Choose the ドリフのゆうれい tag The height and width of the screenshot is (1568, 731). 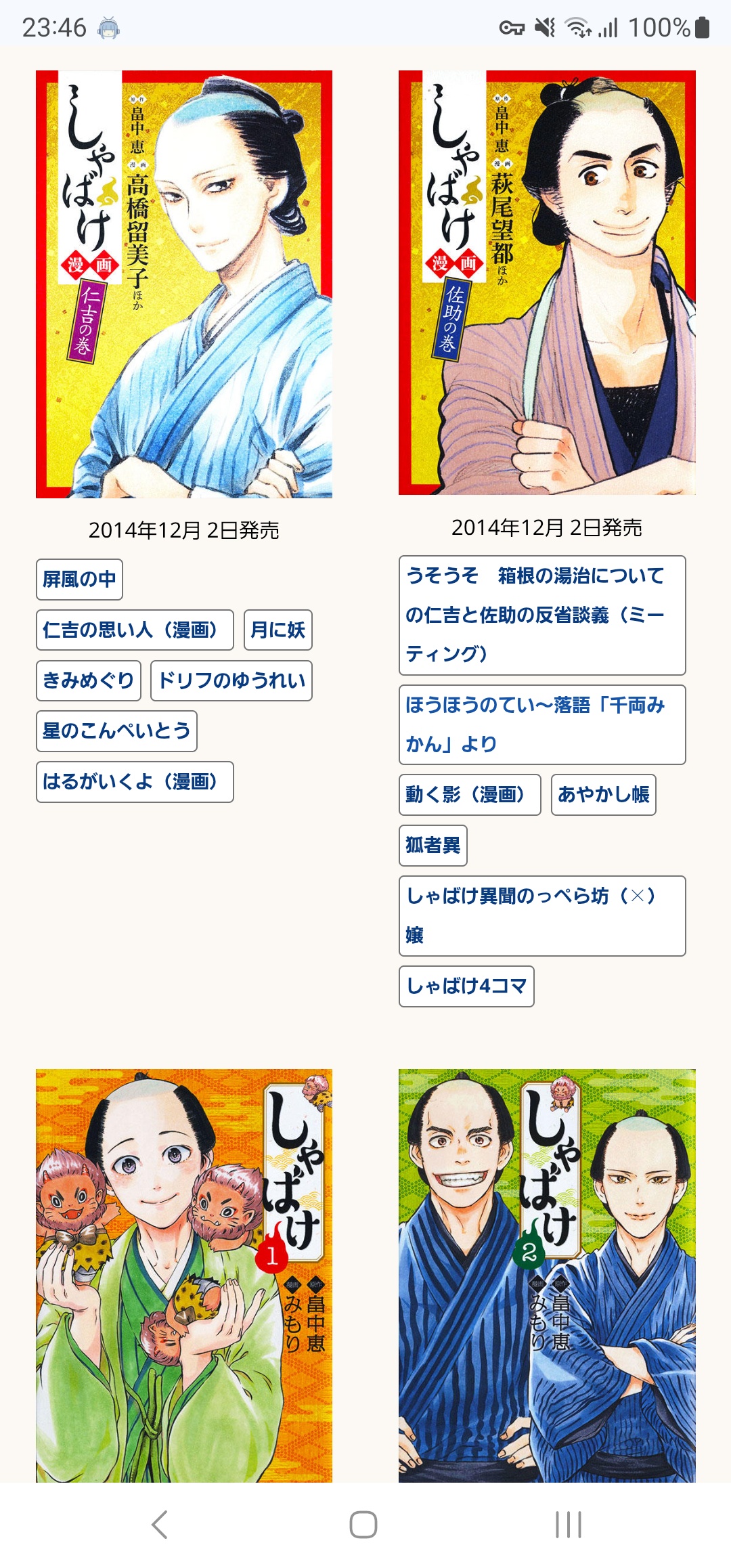click(x=231, y=680)
